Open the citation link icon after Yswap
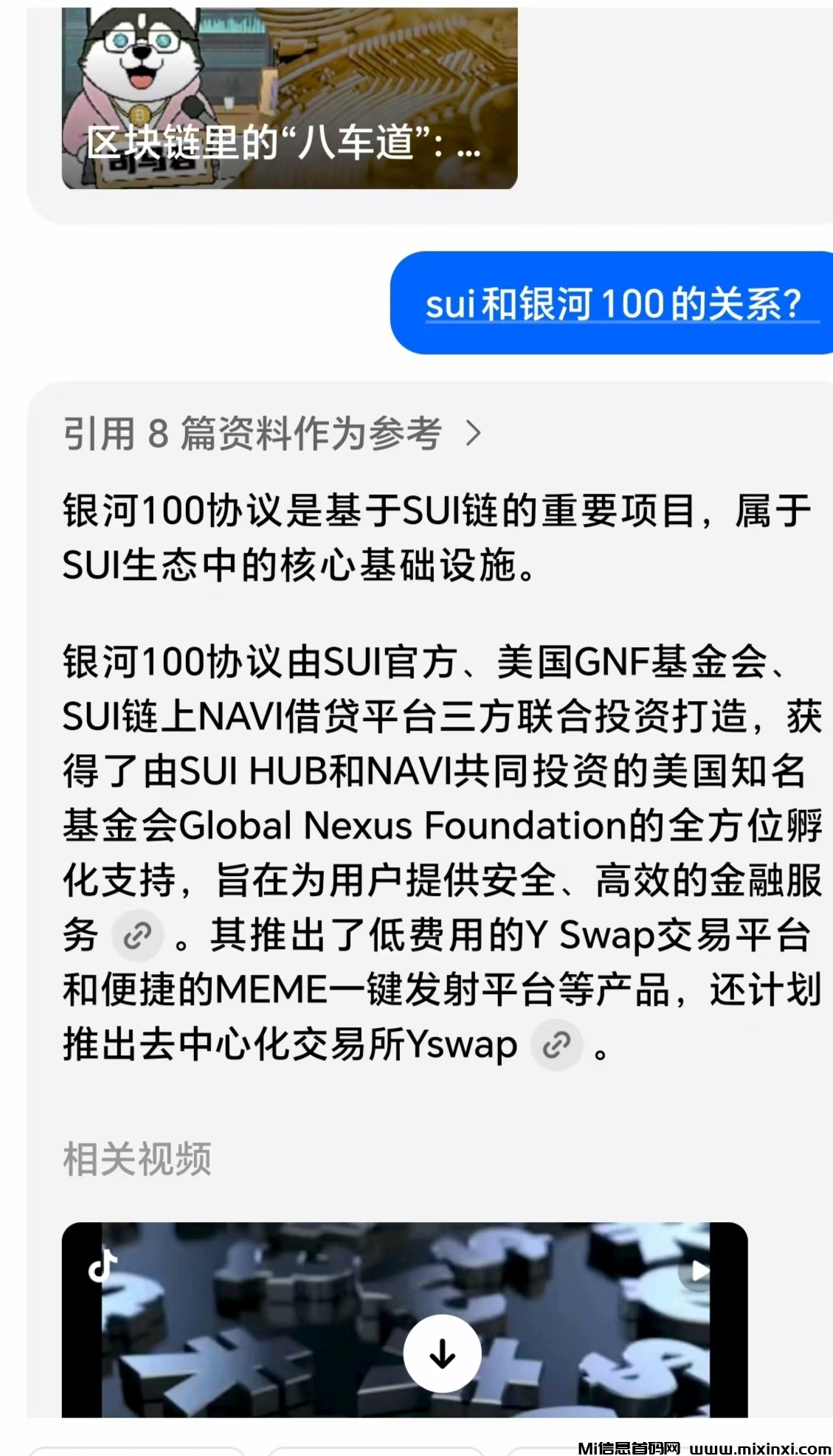 [557, 1045]
